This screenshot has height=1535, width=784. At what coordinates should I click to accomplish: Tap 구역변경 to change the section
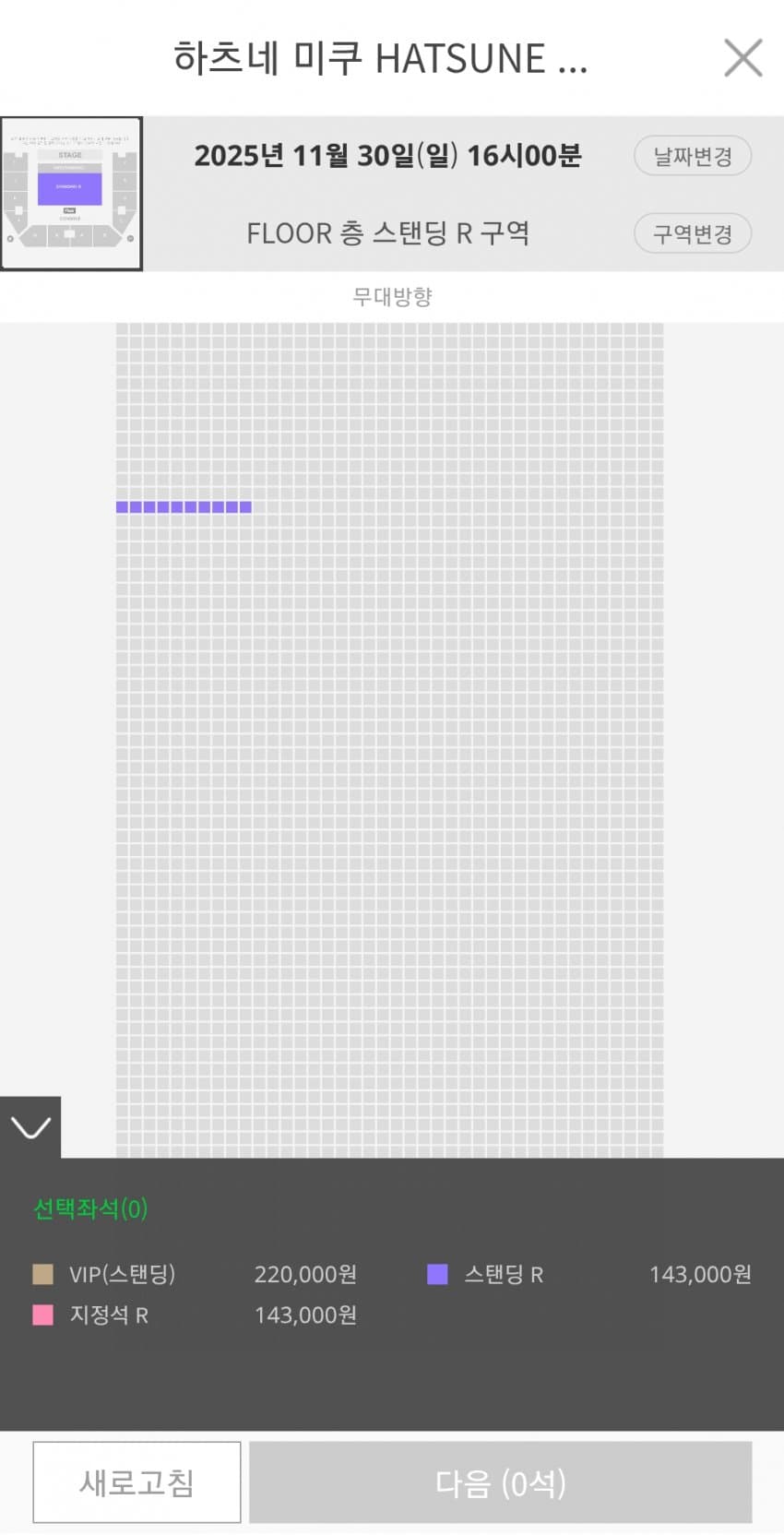click(x=692, y=233)
